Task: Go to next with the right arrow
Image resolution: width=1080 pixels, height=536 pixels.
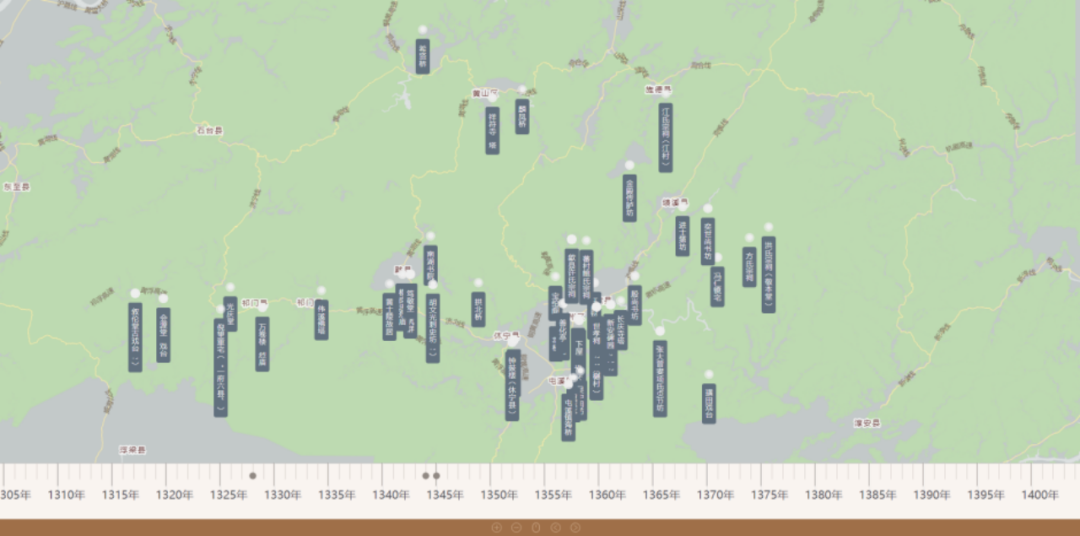Action: click(x=575, y=527)
